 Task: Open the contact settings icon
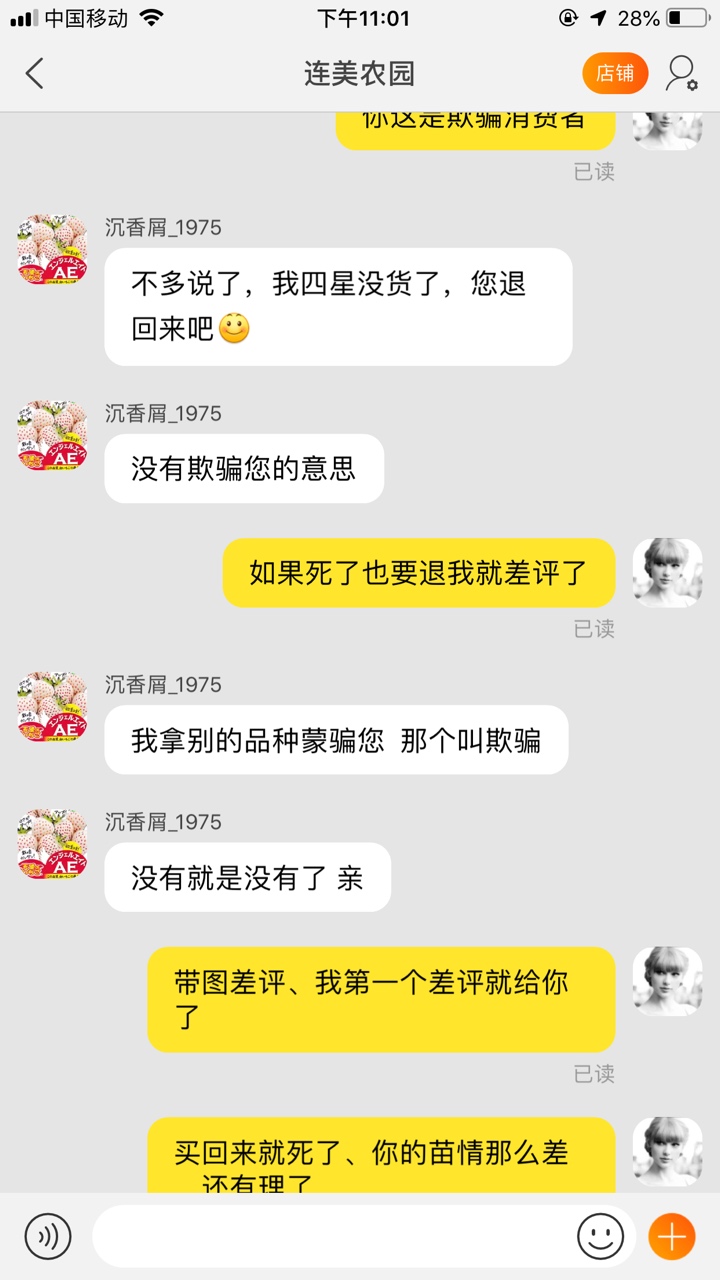682,73
